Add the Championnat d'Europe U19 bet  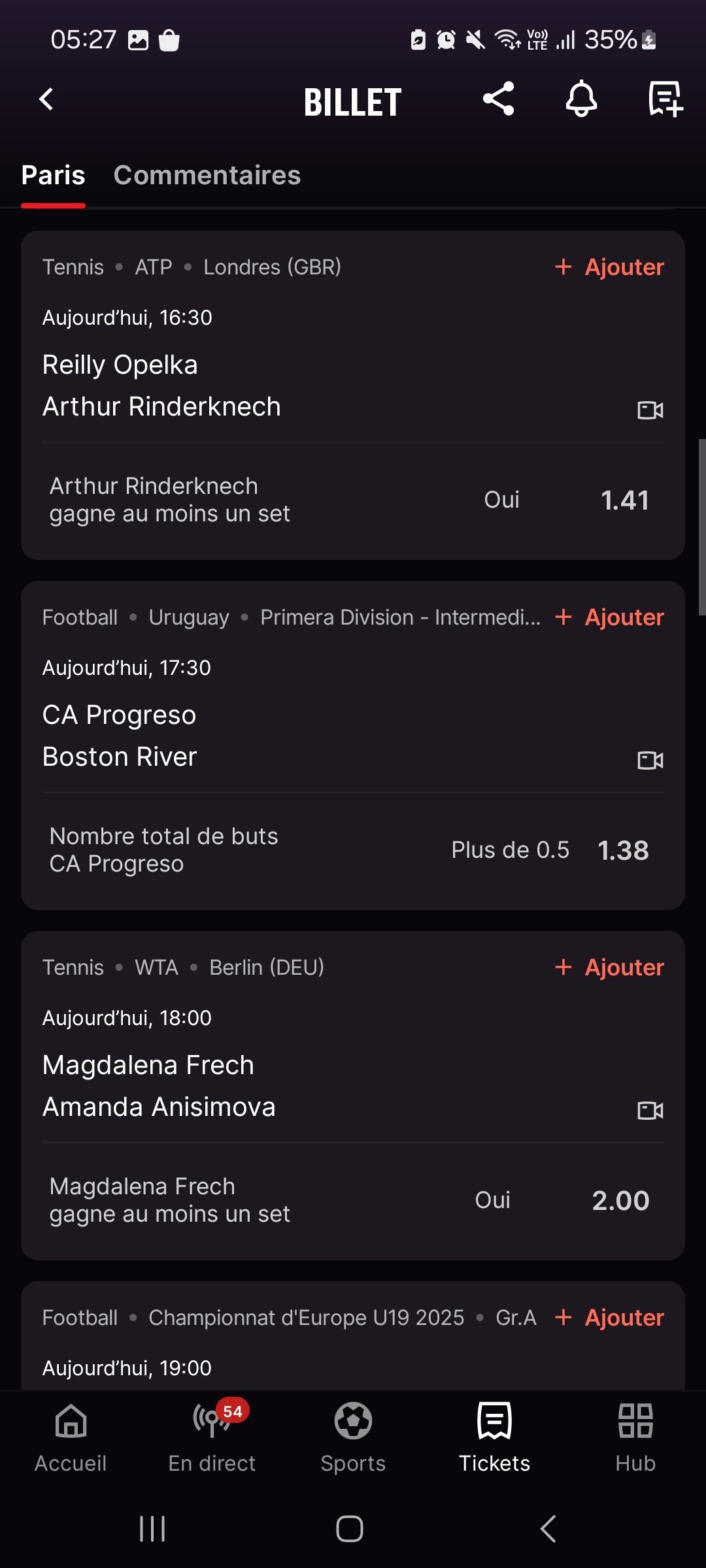pos(609,1318)
